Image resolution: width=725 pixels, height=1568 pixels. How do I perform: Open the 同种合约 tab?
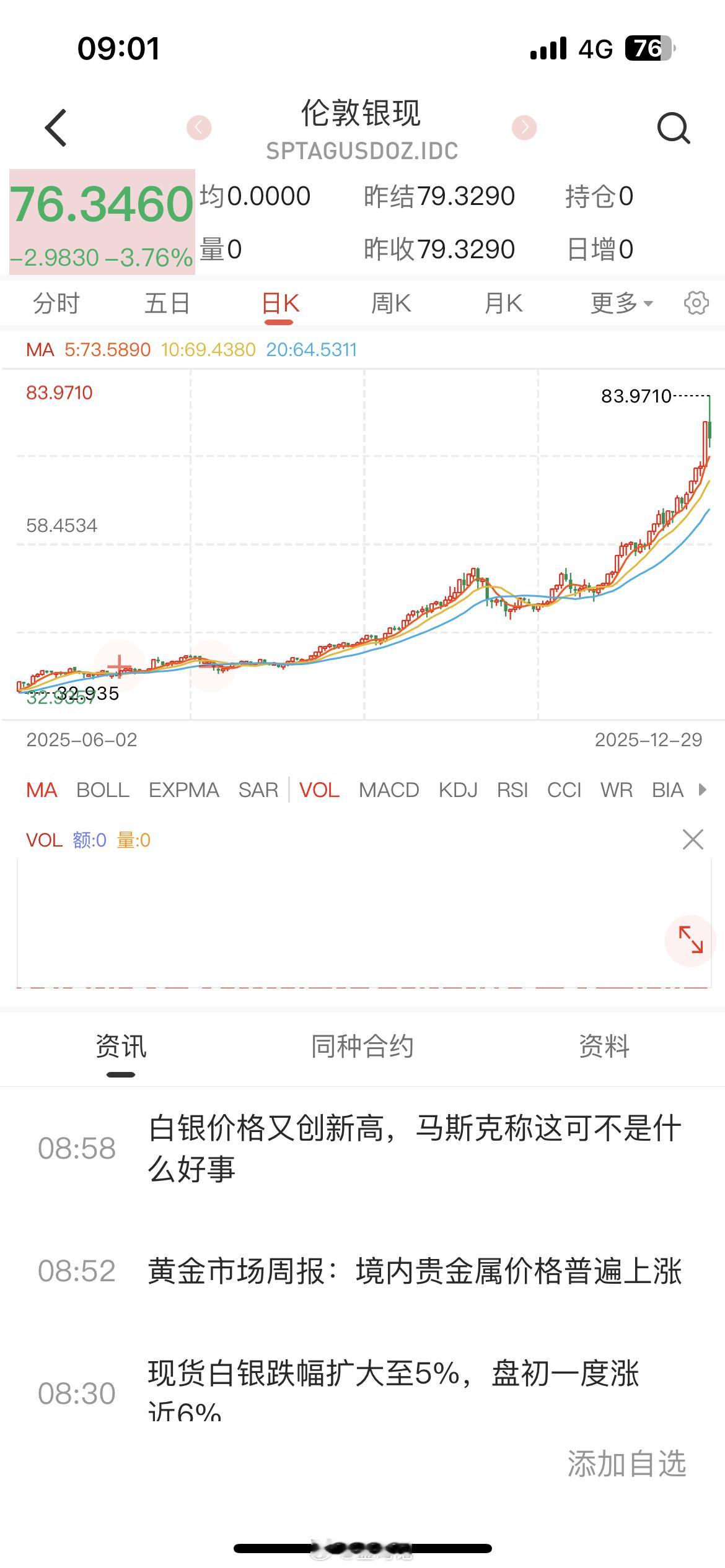362,1047
